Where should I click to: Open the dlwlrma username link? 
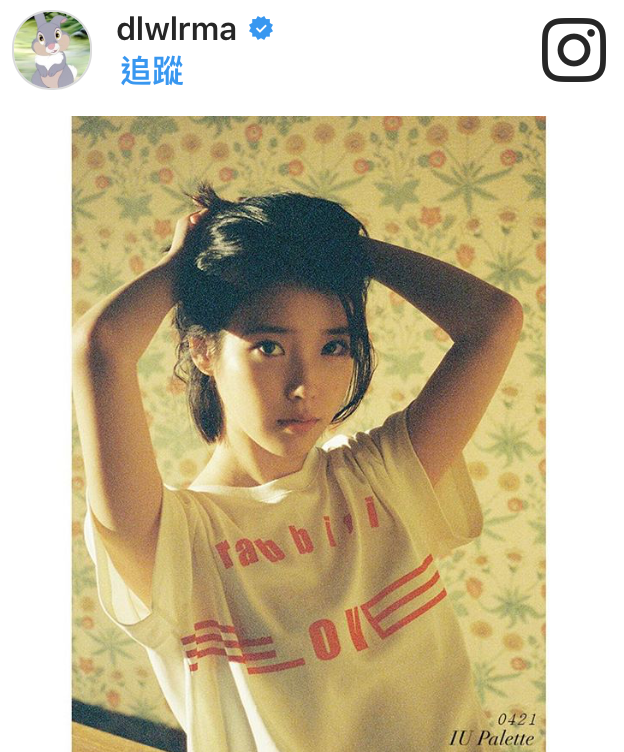coord(176,29)
